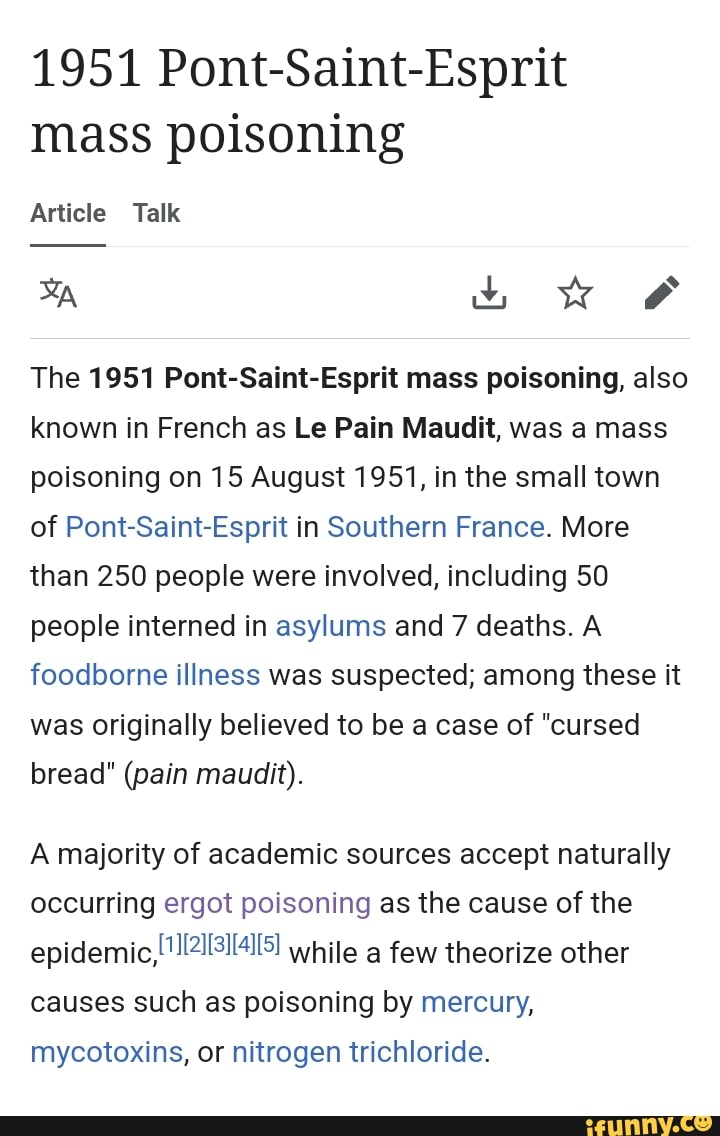
Task: Follow the Southern France link
Action: (436, 526)
